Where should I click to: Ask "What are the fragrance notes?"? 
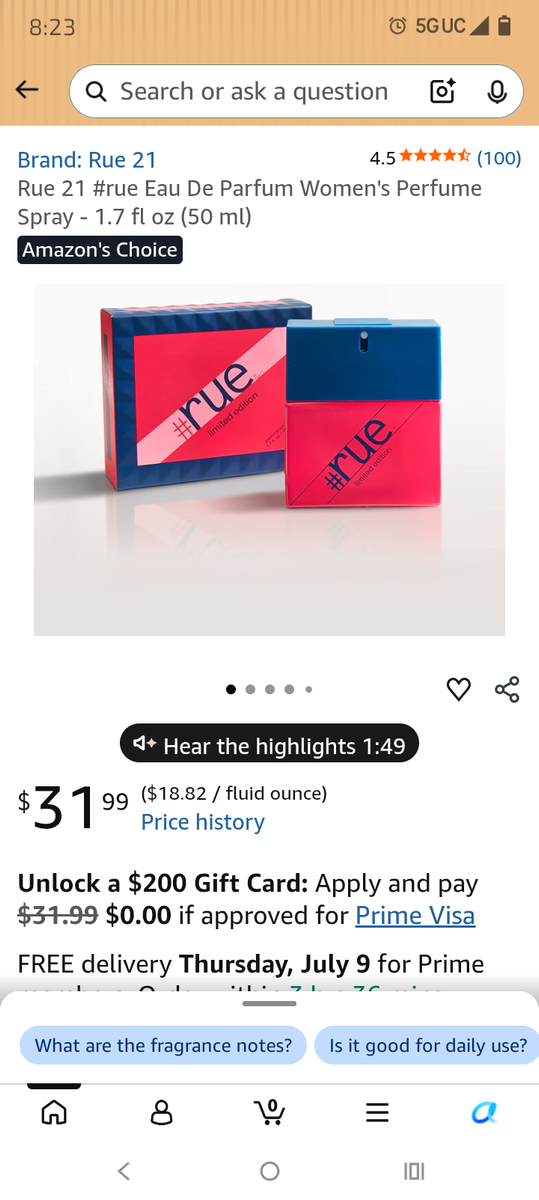pyautogui.click(x=163, y=1045)
